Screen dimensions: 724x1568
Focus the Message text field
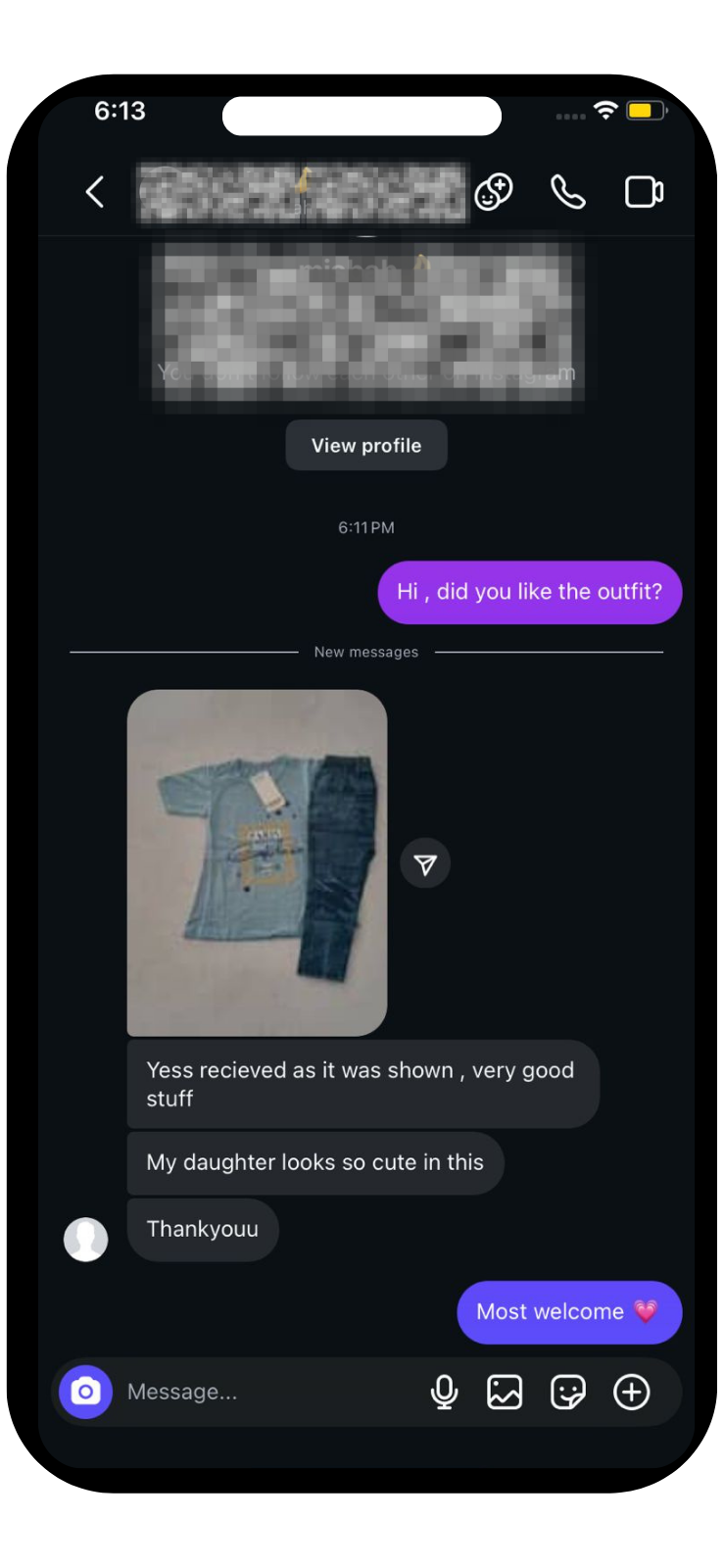point(265,1392)
